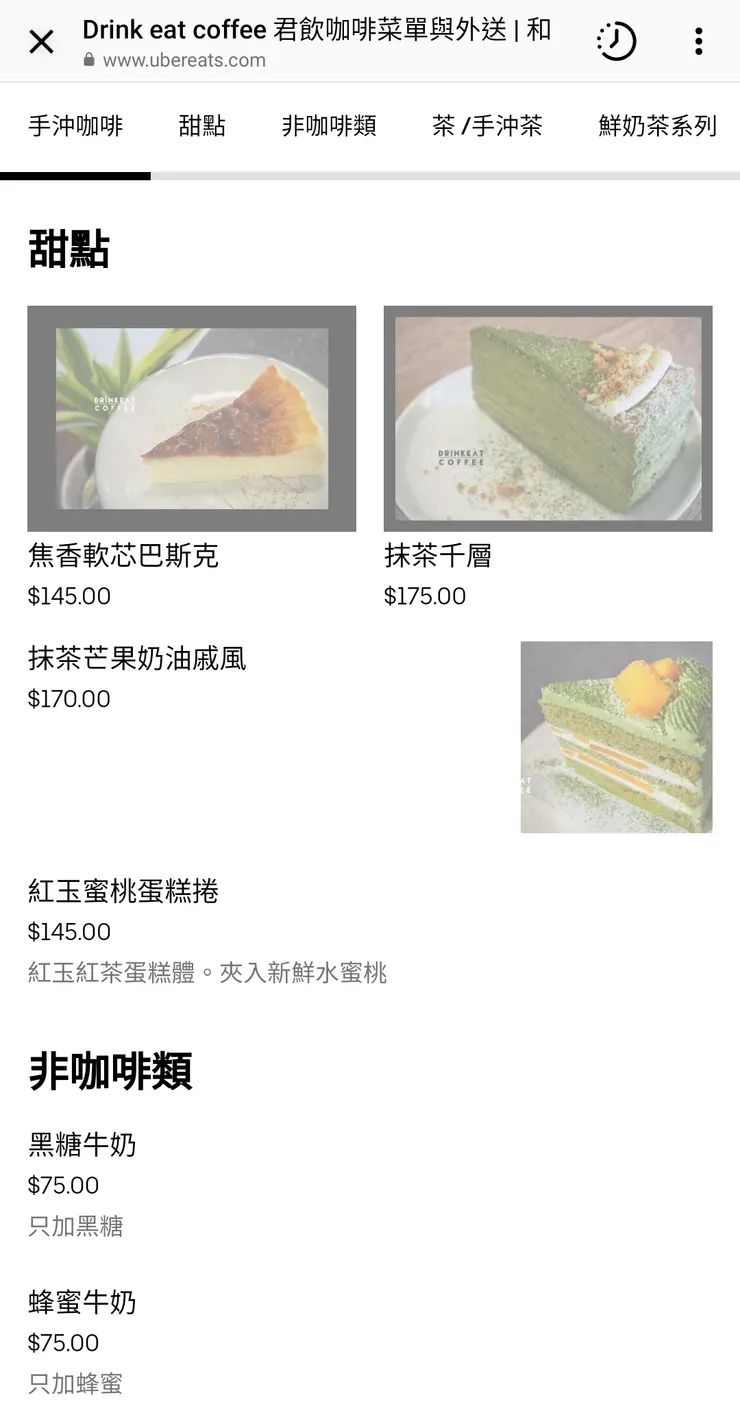Open the 非咖啡類 category tab
The height and width of the screenshot is (1424, 740).
click(x=330, y=126)
